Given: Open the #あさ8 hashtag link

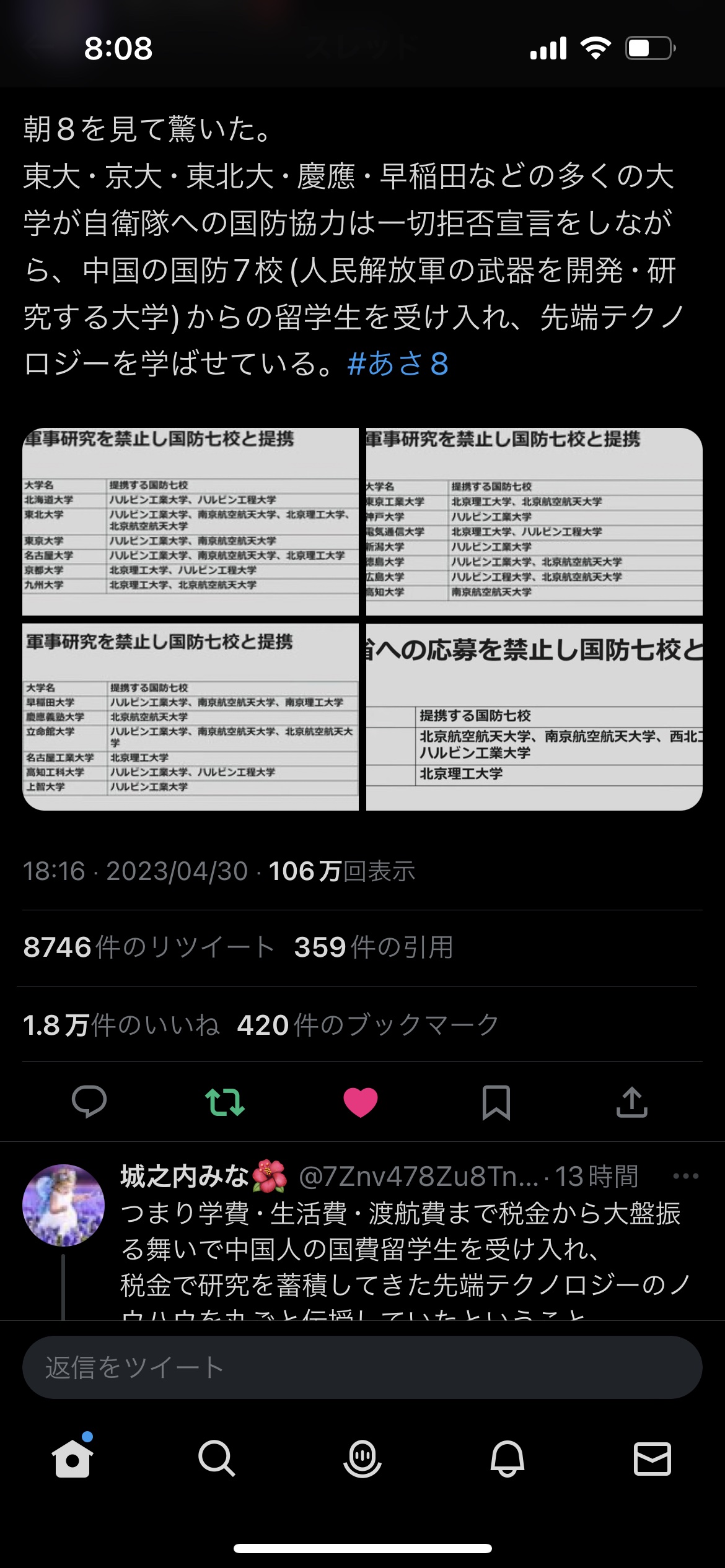Looking at the screenshot, I should tap(398, 364).
